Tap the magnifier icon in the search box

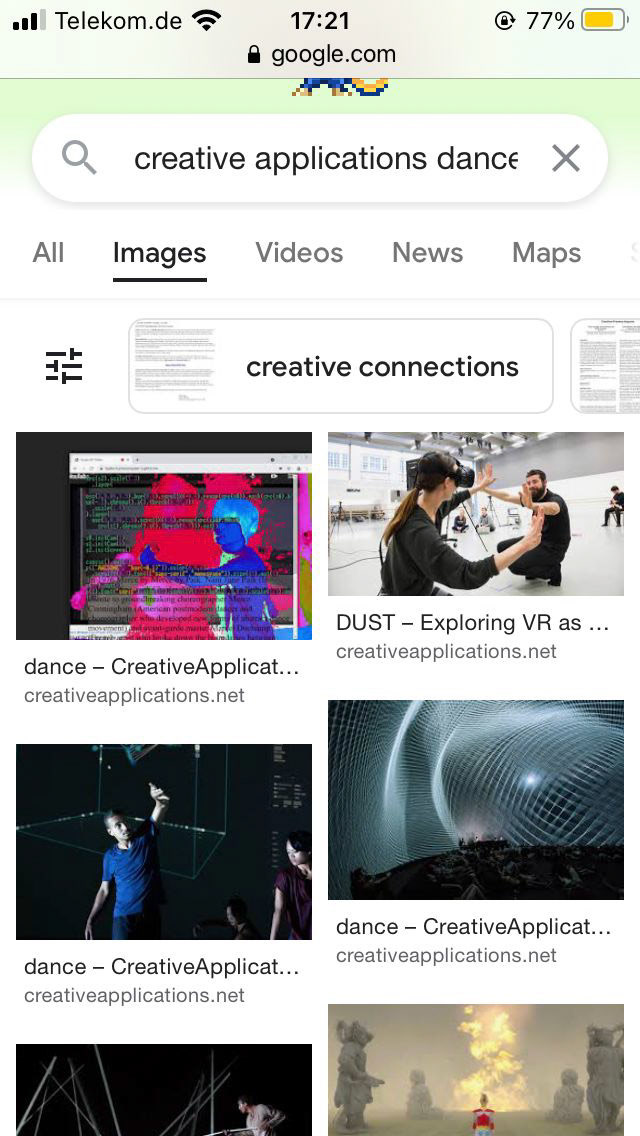79,158
